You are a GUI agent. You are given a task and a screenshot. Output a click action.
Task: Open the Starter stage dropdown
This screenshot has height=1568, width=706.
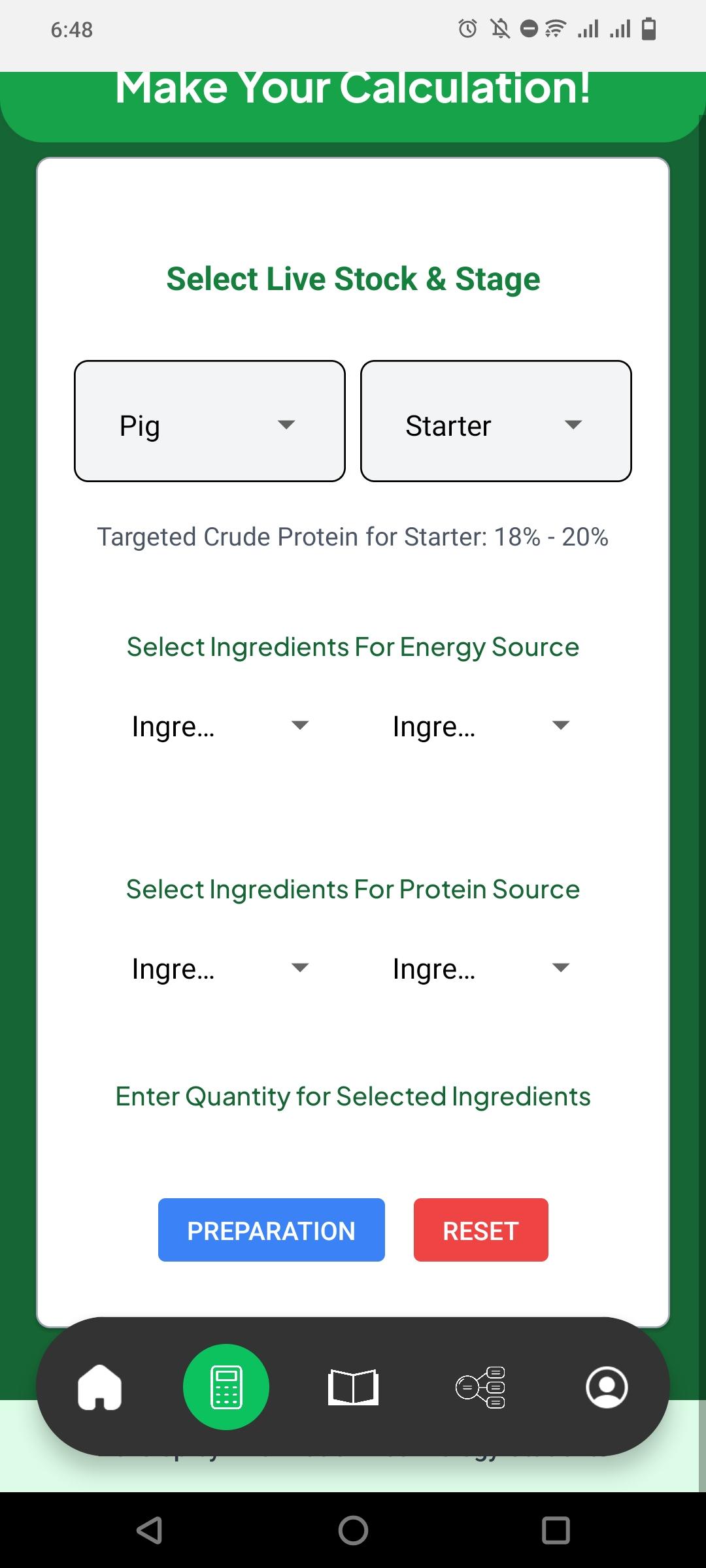(496, 421)
